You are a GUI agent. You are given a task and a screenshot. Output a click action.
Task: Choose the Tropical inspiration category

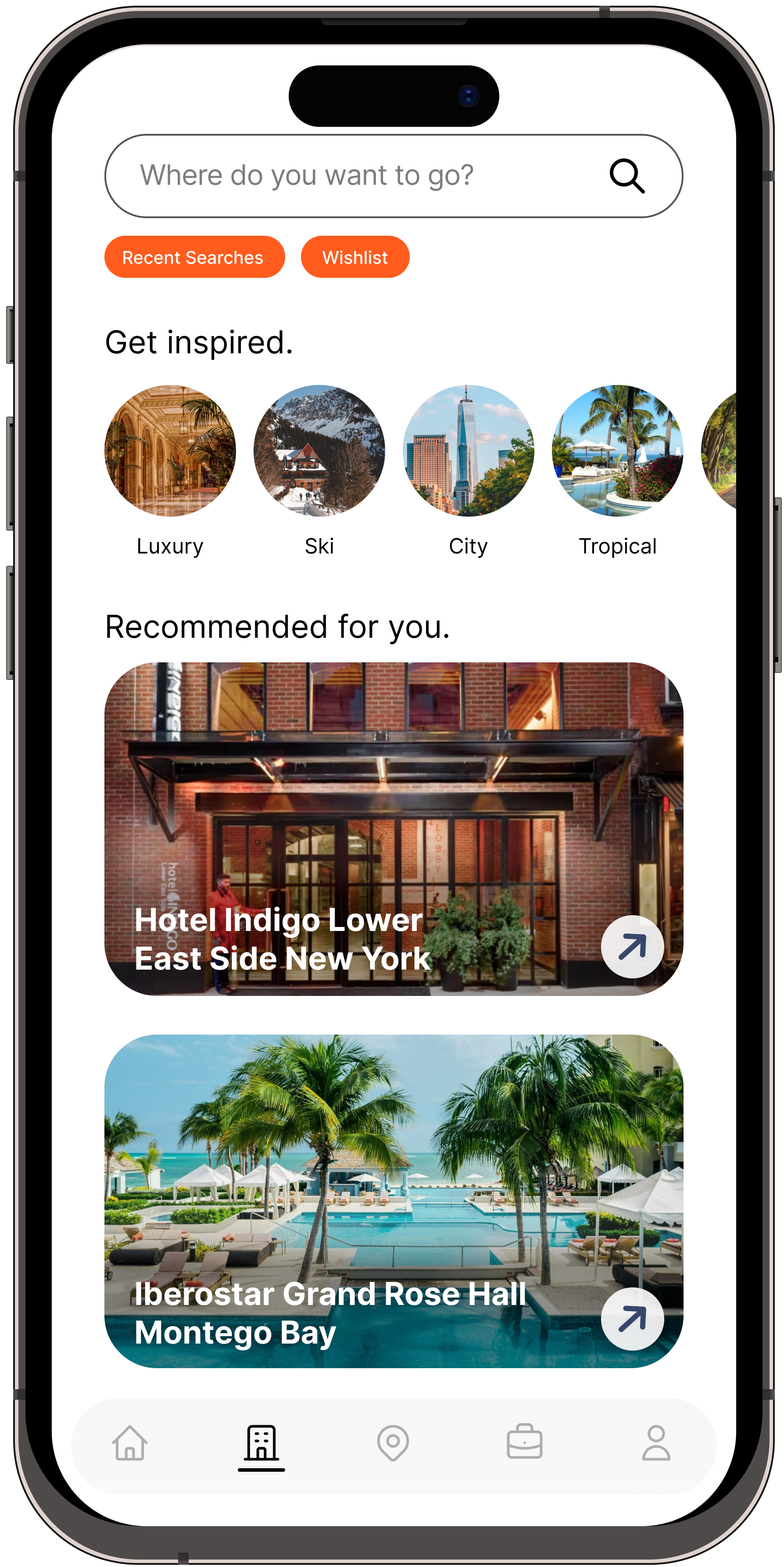617,451
